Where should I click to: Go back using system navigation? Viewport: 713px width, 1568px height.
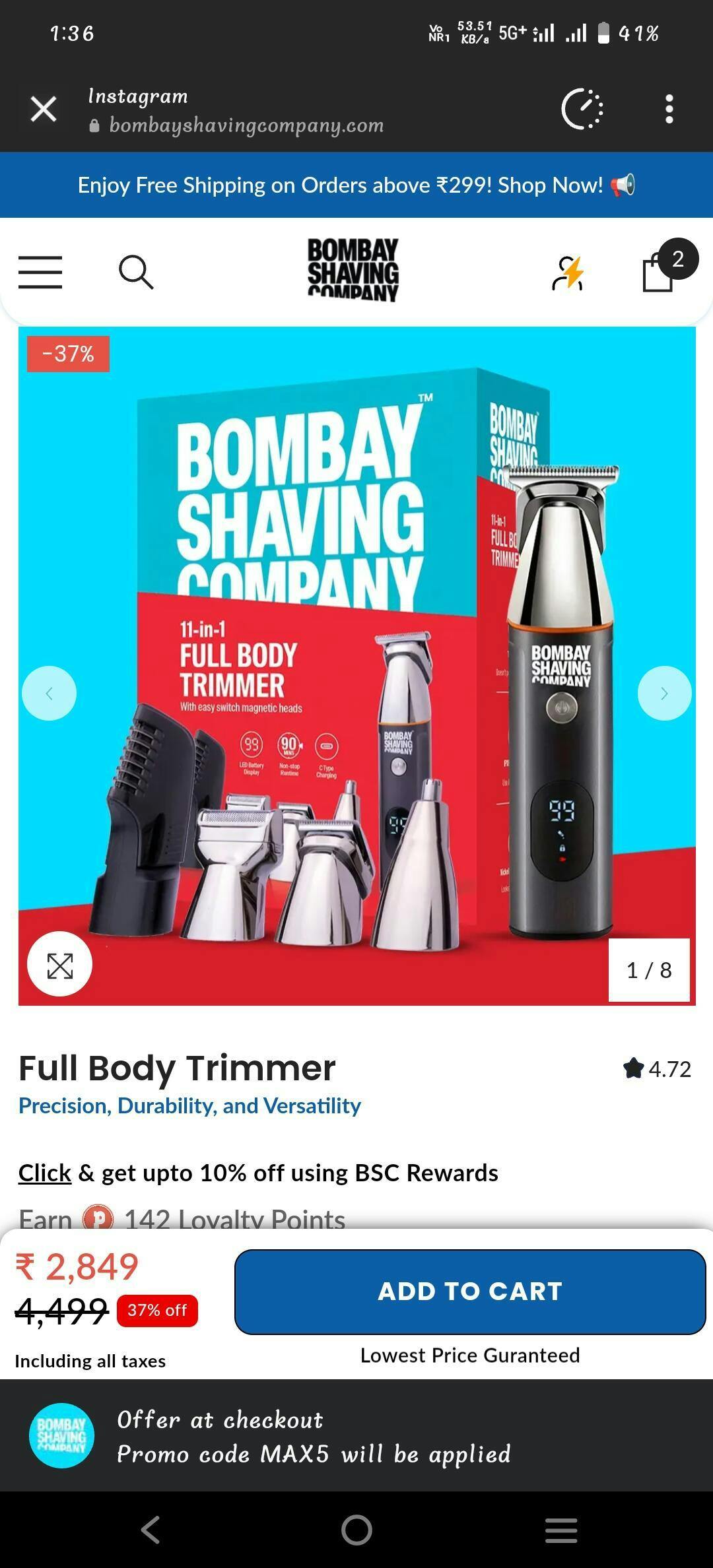[151, 1529]
